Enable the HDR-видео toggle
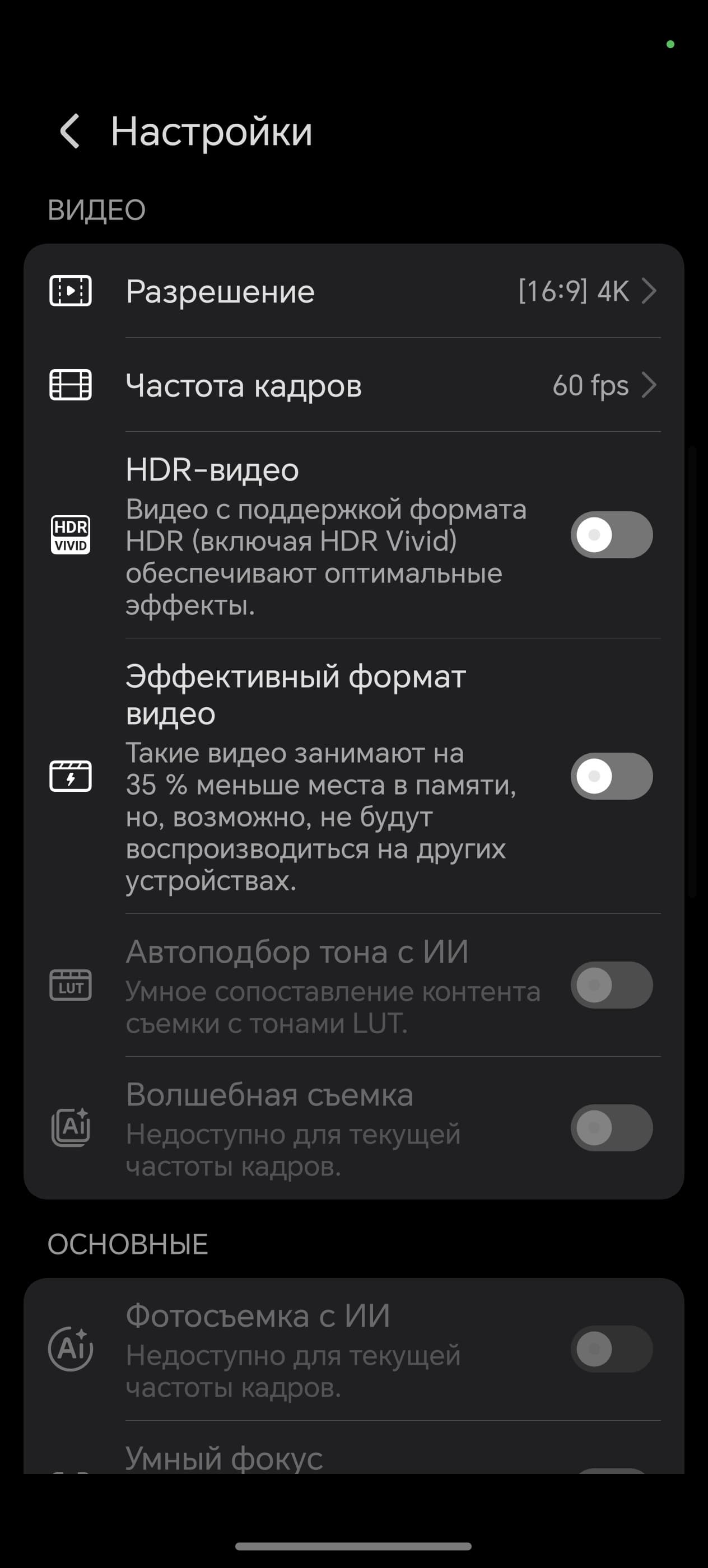This screenshot has width=708, height=1568. point(611,534)
